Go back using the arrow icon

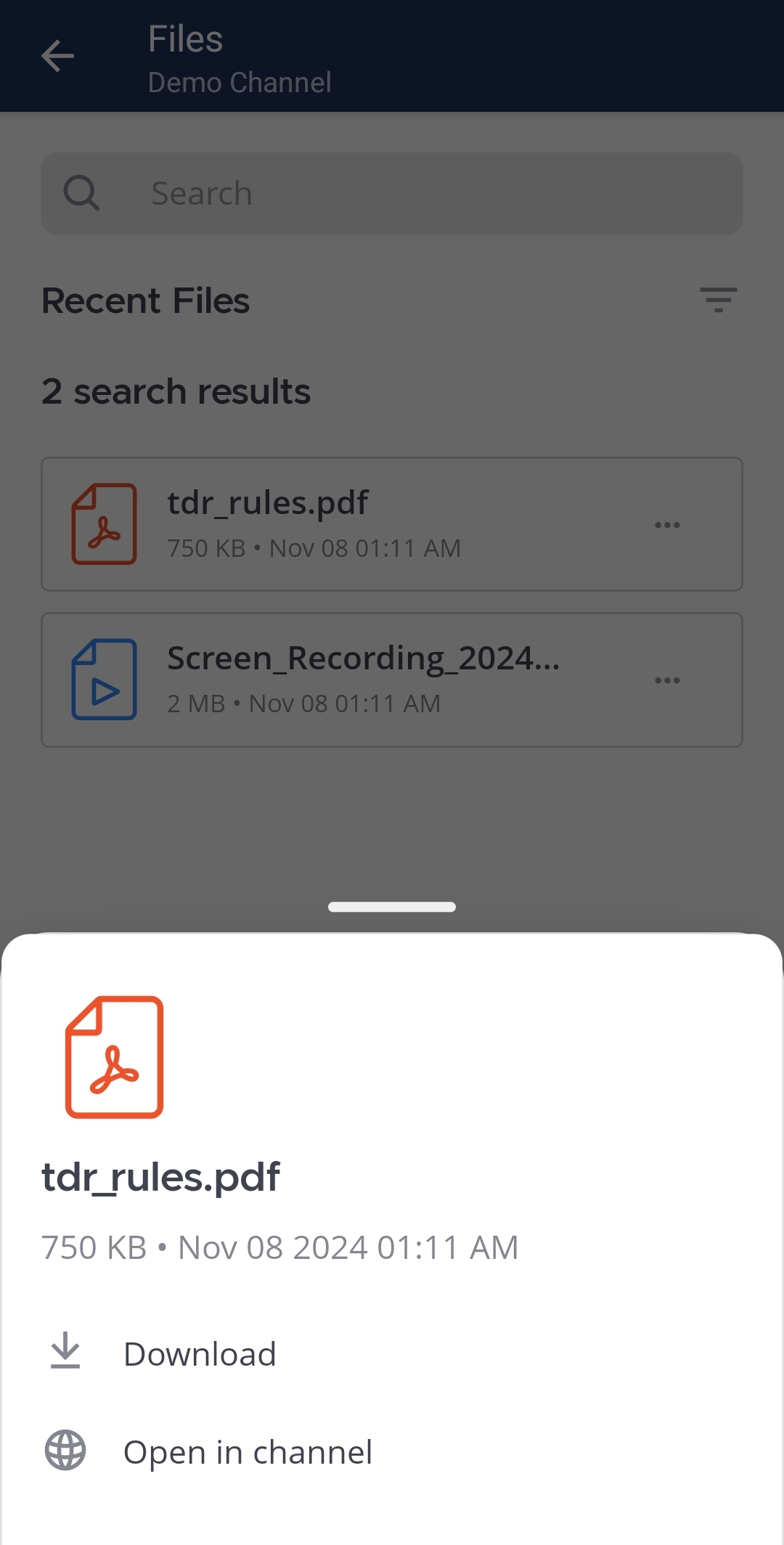point(58,56)
